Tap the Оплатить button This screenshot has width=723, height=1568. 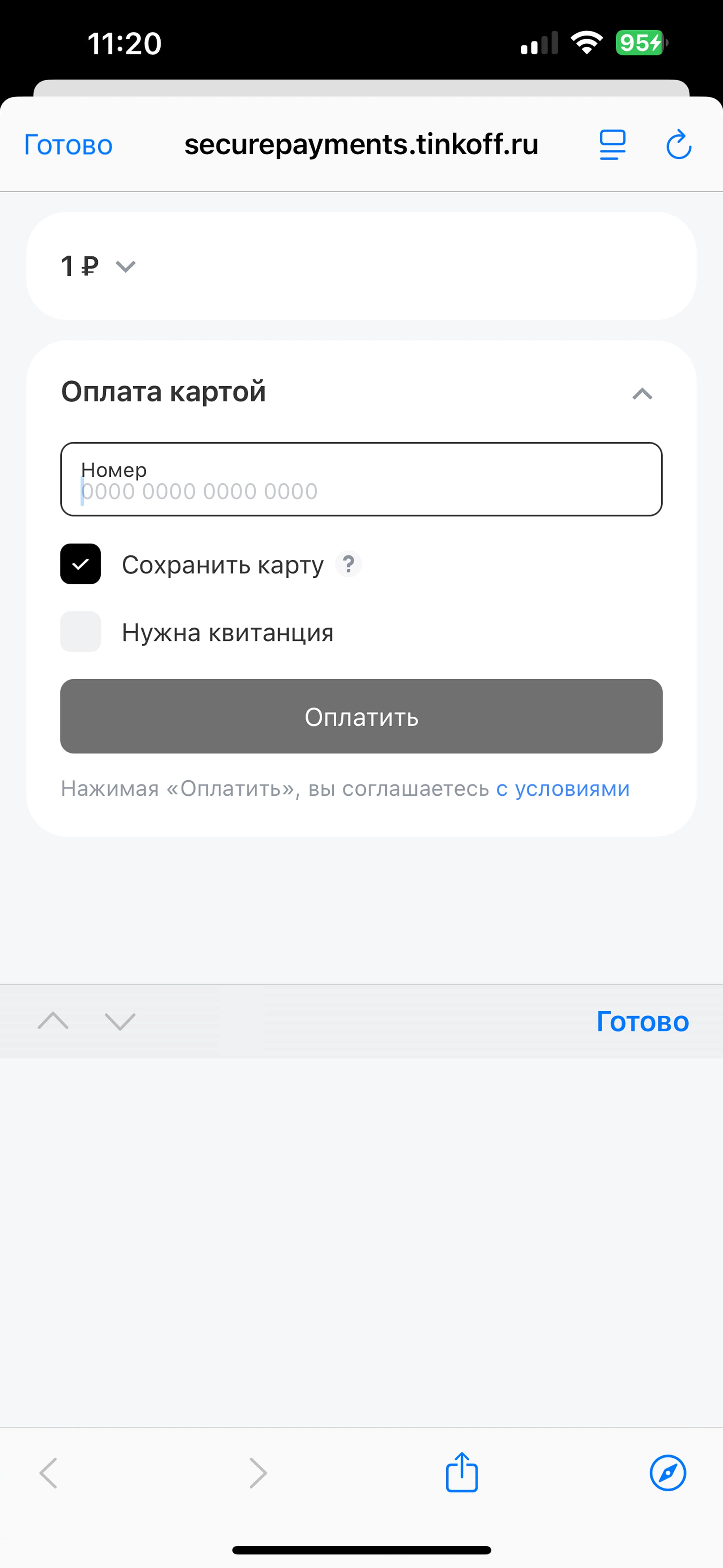point(361,716)
